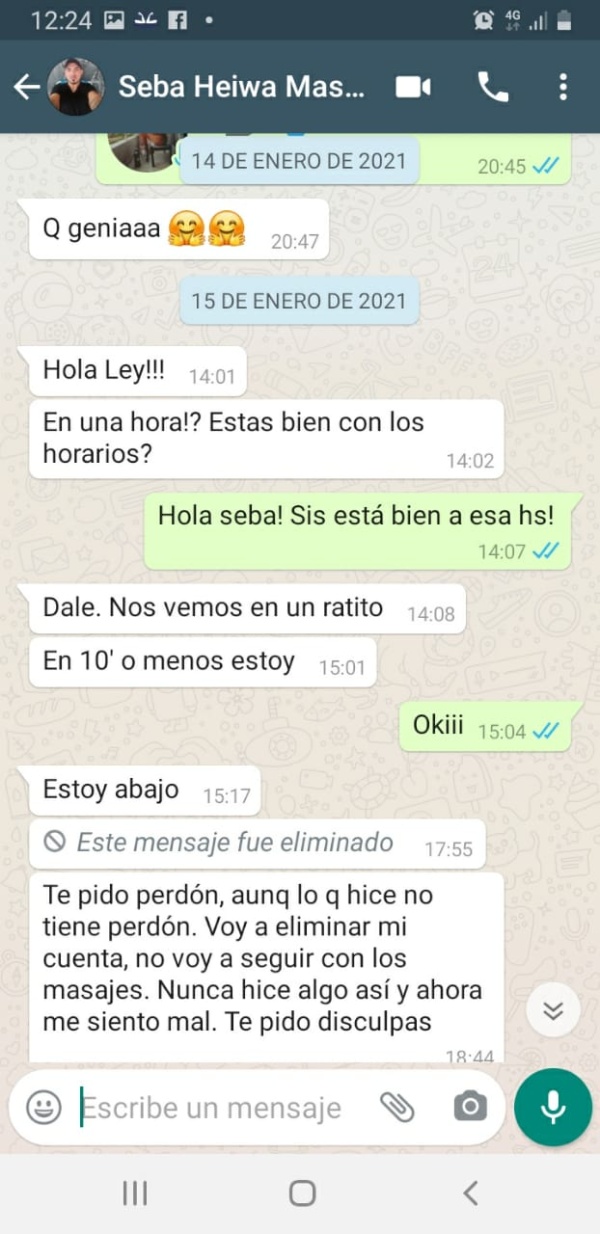Screen dimensions: 600x1234
Task: Open the camera from message bar
Action: [x=469, y=1107]
